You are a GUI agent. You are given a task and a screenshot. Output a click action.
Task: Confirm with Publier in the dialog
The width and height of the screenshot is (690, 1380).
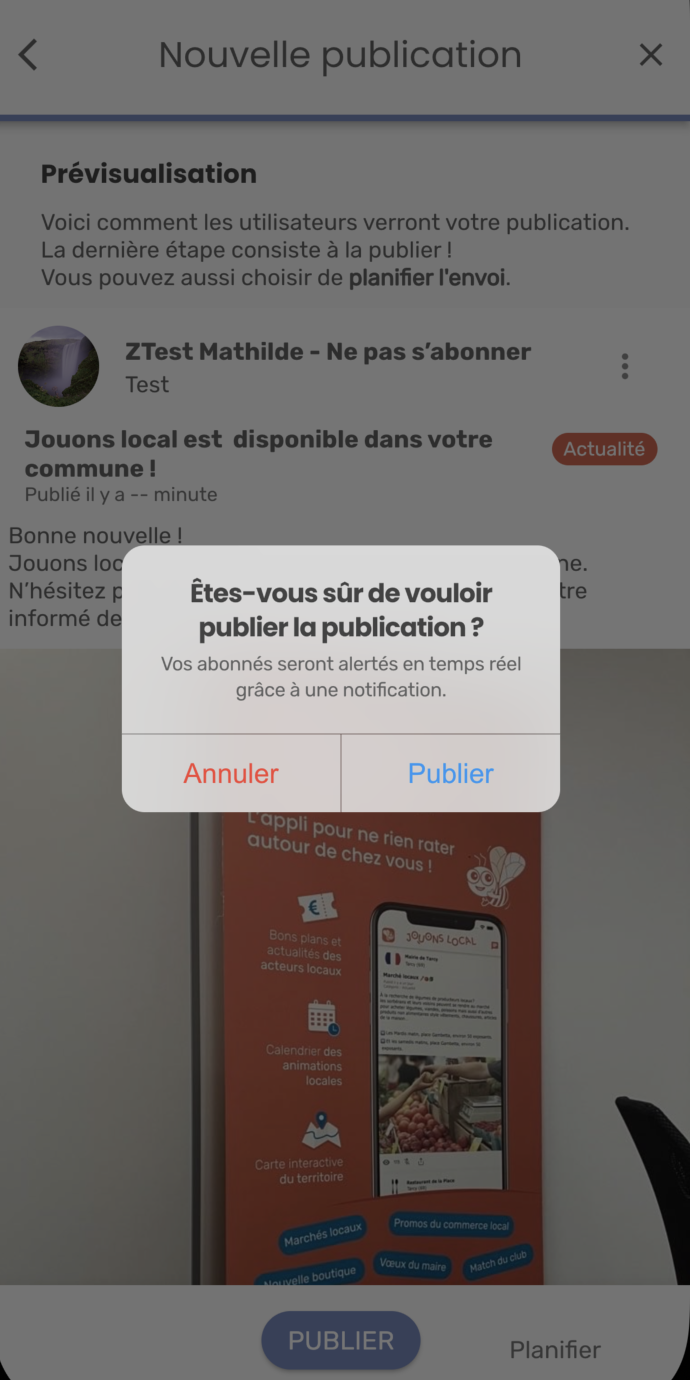450,773
